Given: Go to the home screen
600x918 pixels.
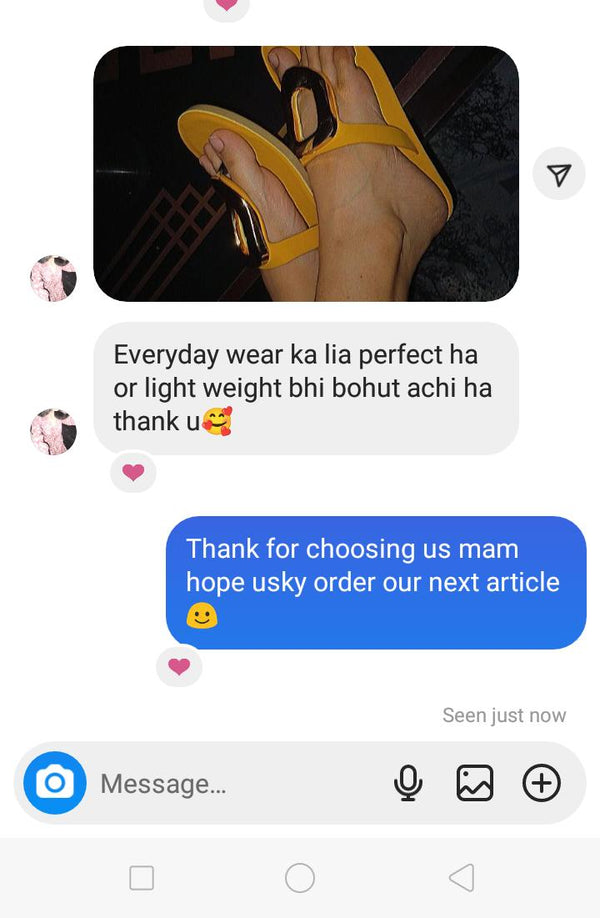Looking at the screenshot, I should 300,878.
